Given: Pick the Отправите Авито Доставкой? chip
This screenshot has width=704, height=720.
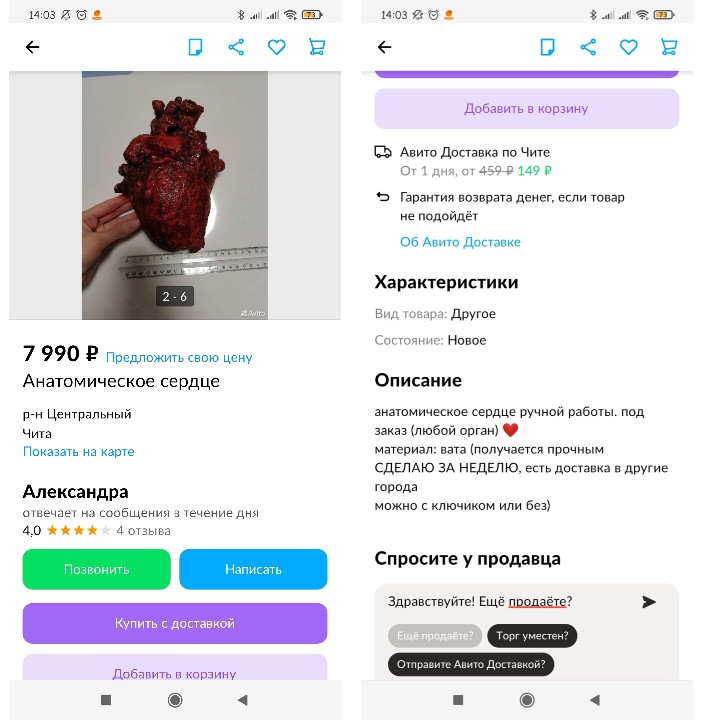Looking at the screenshot, I should [x=470, y=664].
